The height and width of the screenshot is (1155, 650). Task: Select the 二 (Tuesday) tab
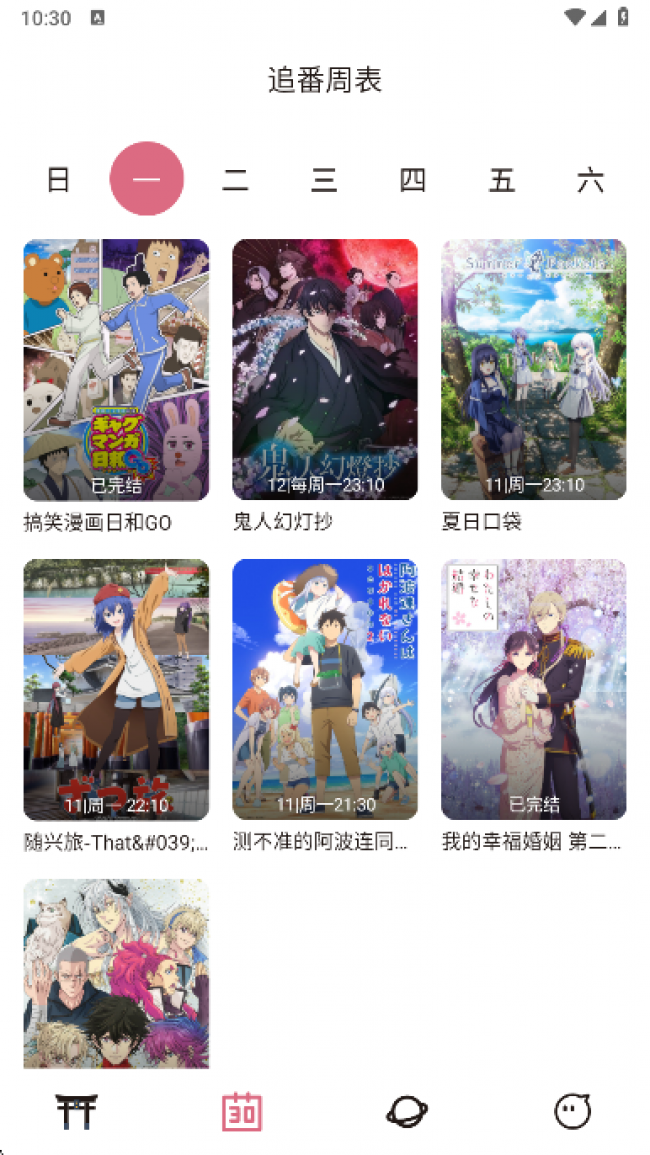(x=235, y=179)
